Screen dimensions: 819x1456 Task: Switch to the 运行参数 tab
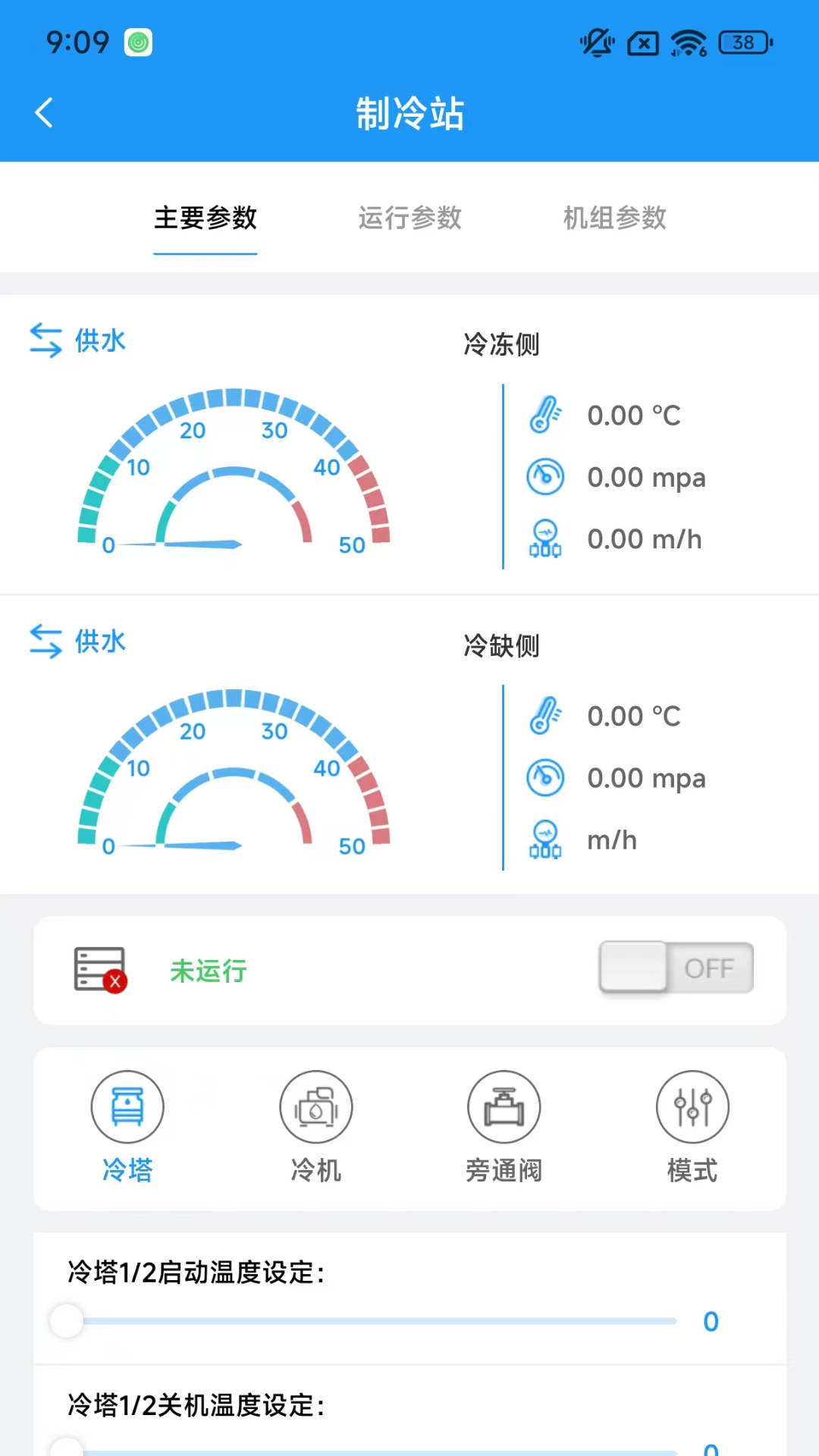[x=409, y=218]
